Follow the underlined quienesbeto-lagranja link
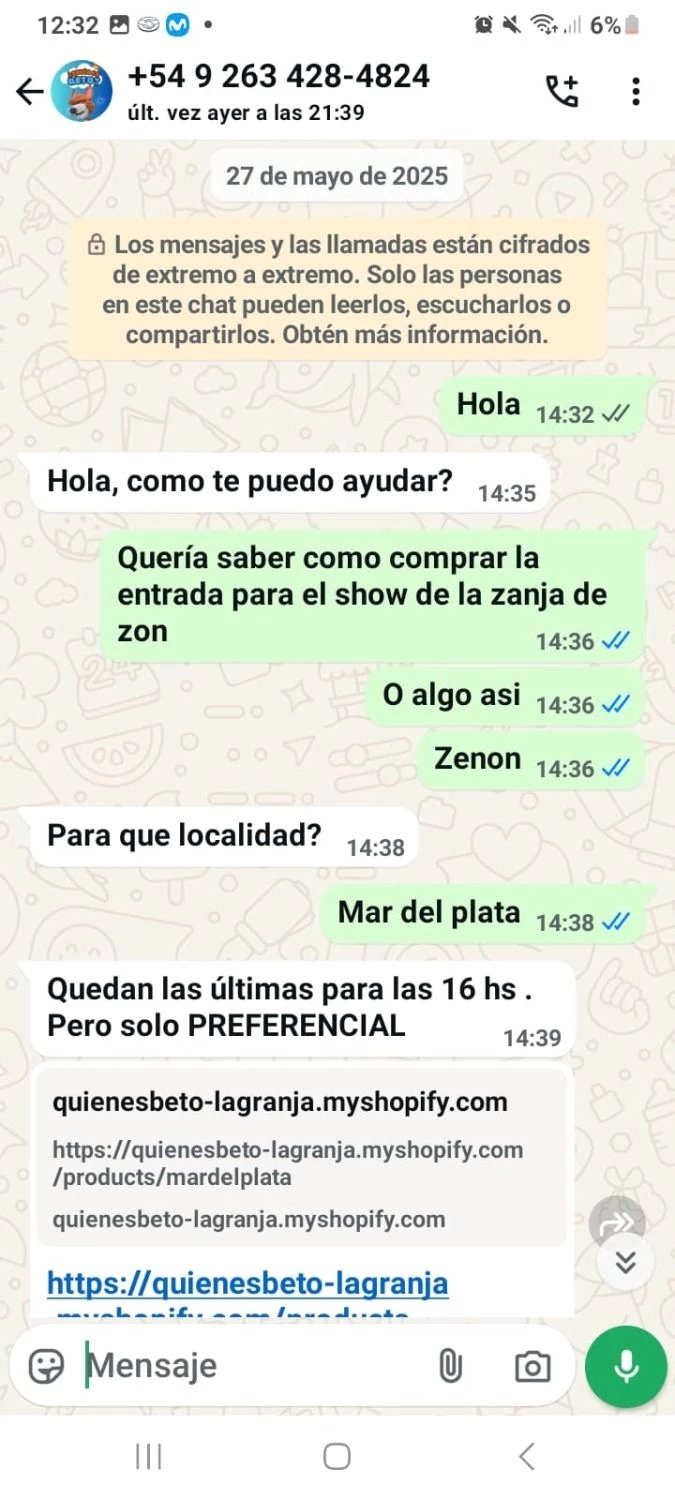This screenshot has height=1500, width=675. point(248,1283)
